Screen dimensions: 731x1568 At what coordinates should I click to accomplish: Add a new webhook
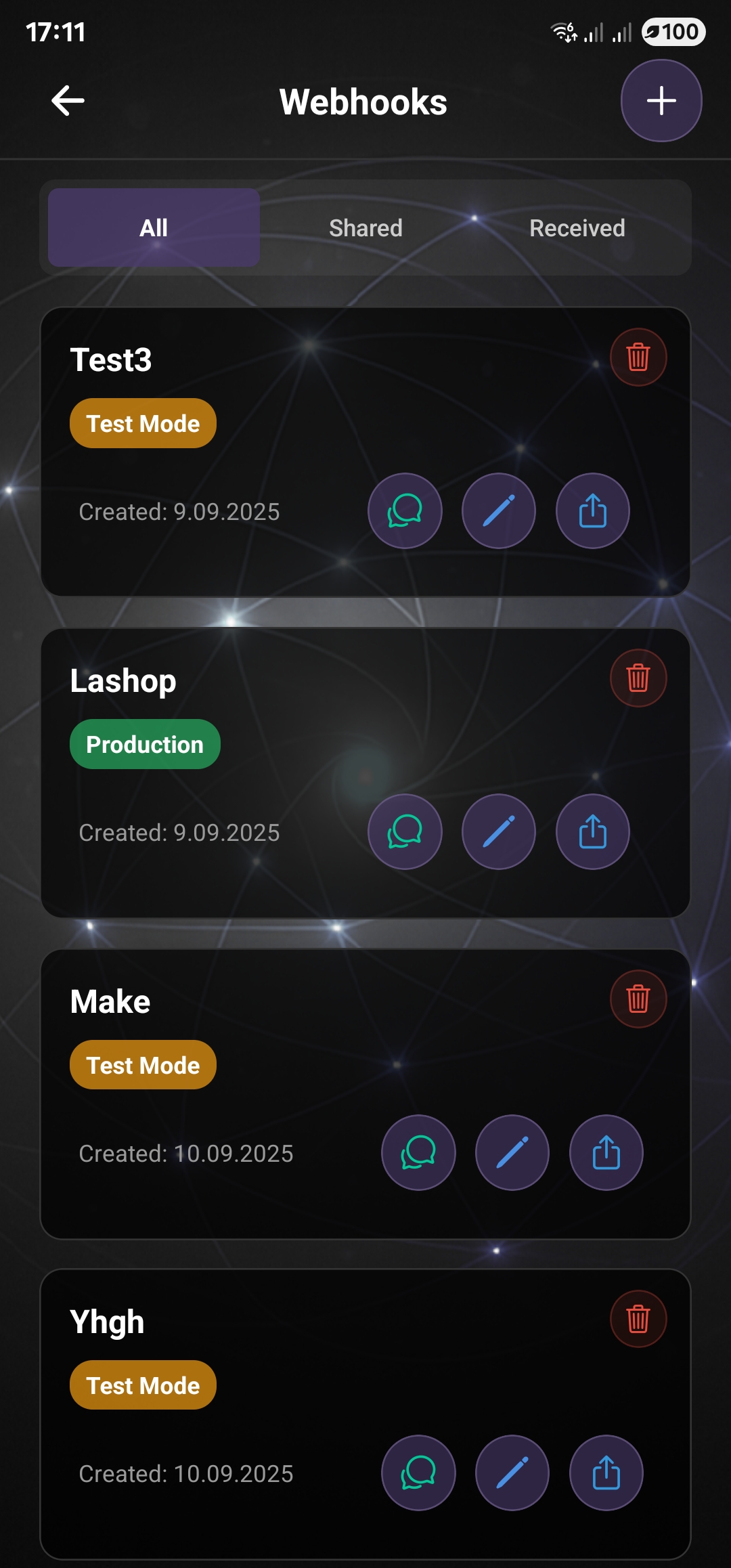[x=661, y=101]
